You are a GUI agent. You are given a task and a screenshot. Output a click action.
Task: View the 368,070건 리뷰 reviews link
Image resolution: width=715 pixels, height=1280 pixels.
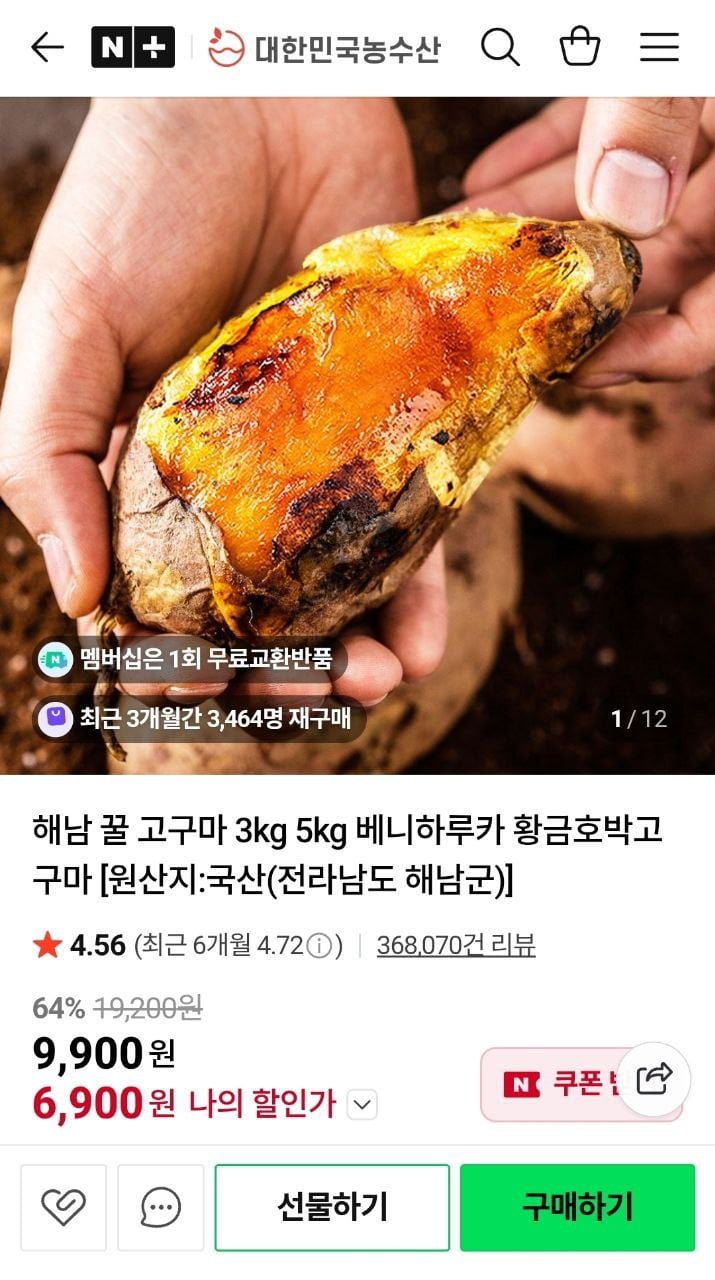(x=456, y=945)
